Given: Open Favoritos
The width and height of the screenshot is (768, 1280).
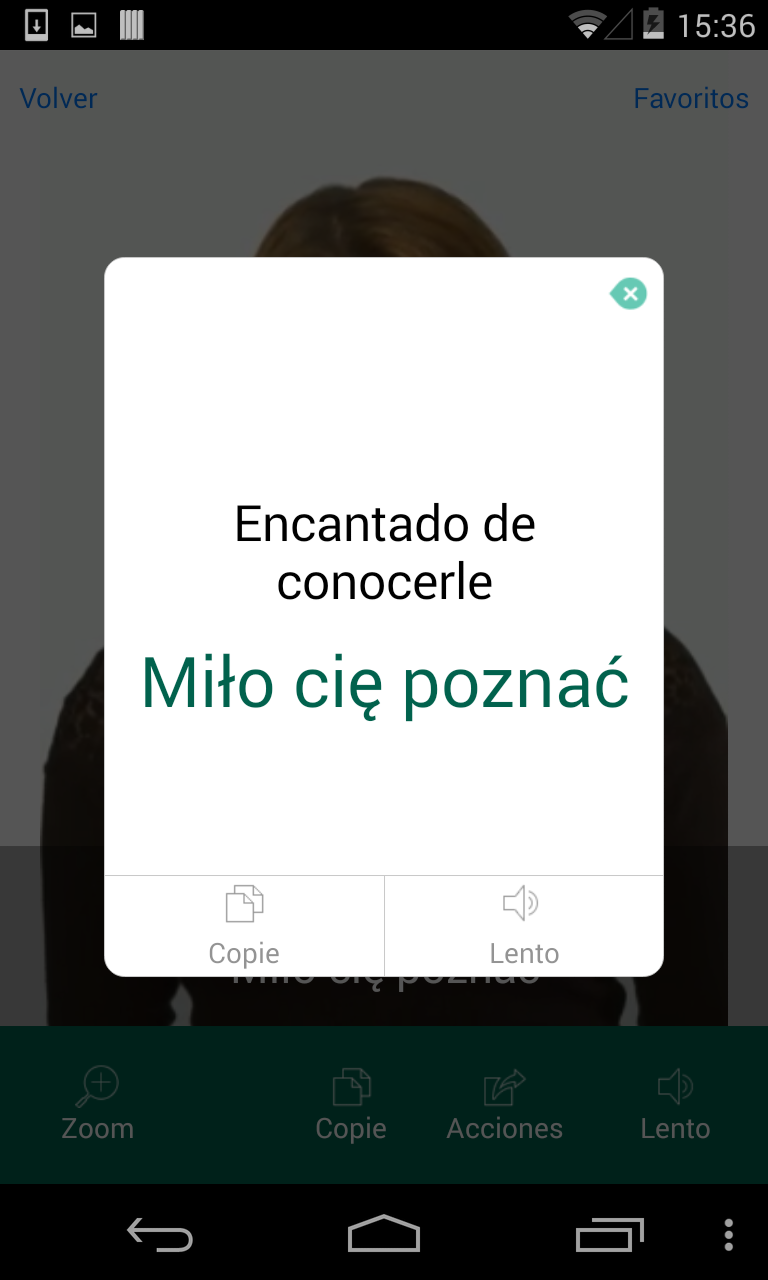Looking at the screenshot, I should point(691,98).
